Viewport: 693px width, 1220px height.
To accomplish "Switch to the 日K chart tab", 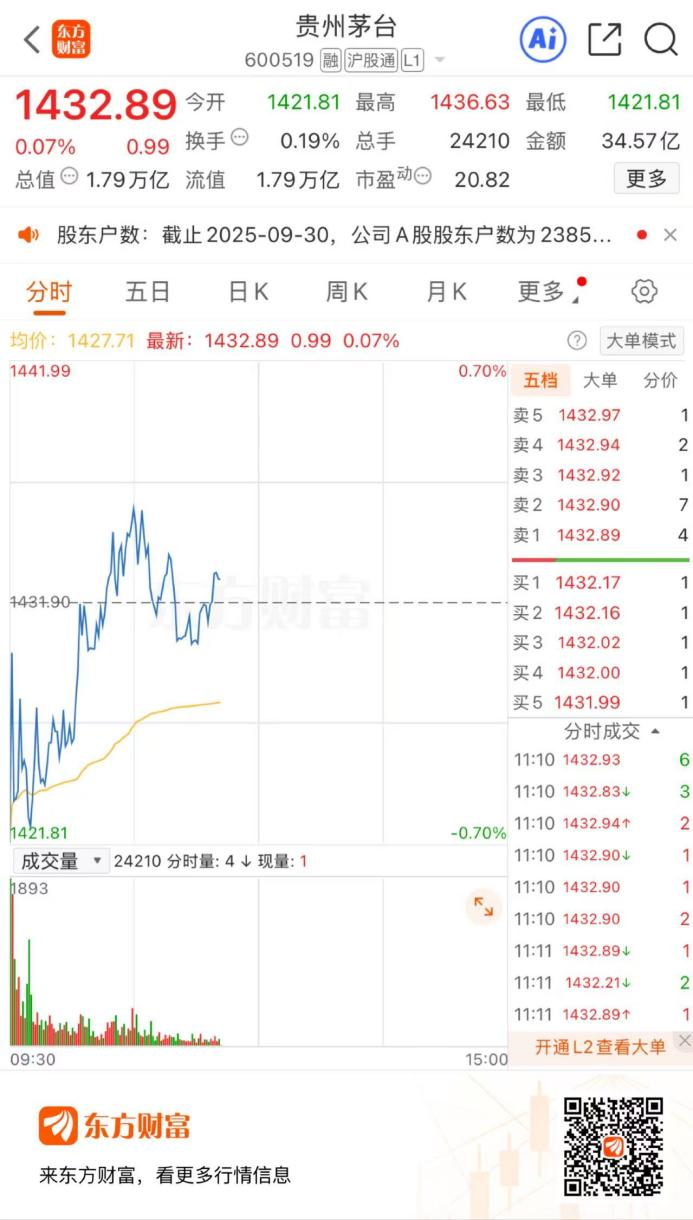I will click(248, 292).
